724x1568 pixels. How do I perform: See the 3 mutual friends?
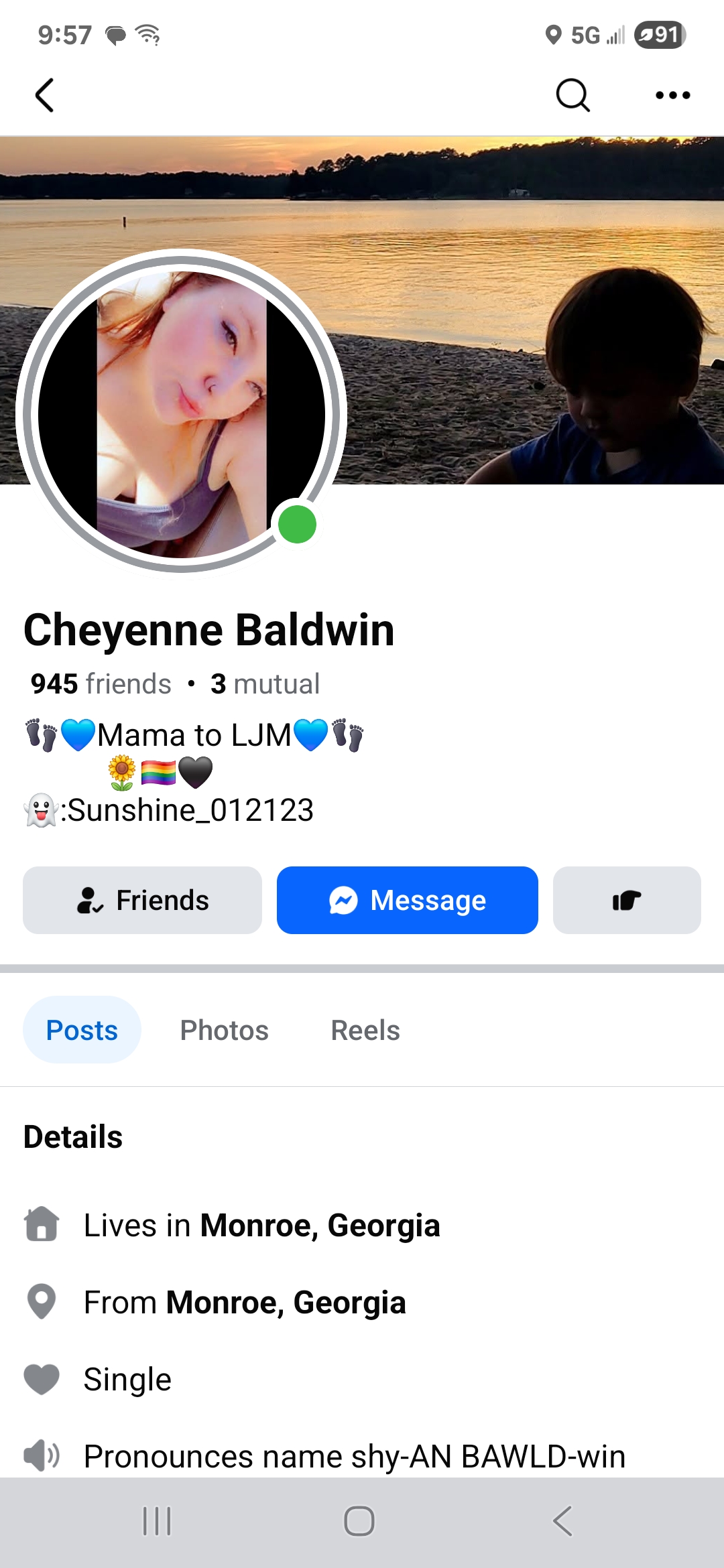coord(265,684)
